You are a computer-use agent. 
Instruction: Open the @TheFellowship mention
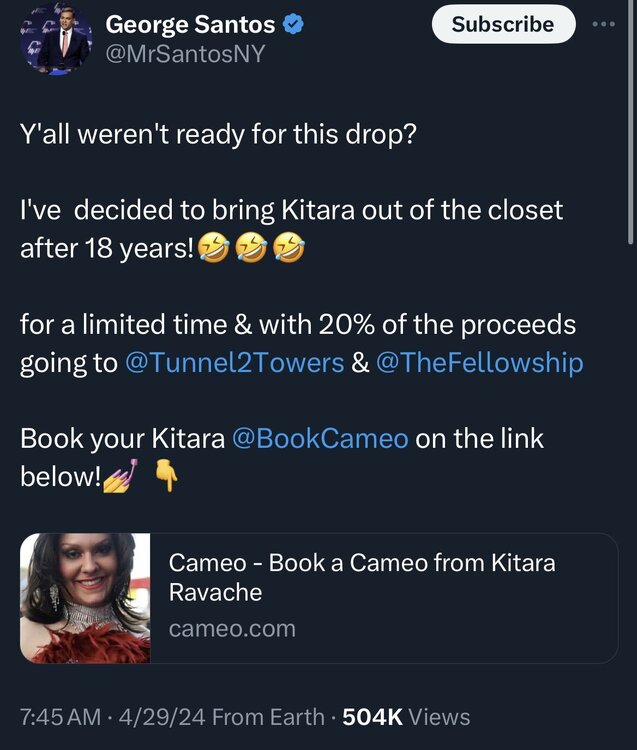click(x=479, y=363)
